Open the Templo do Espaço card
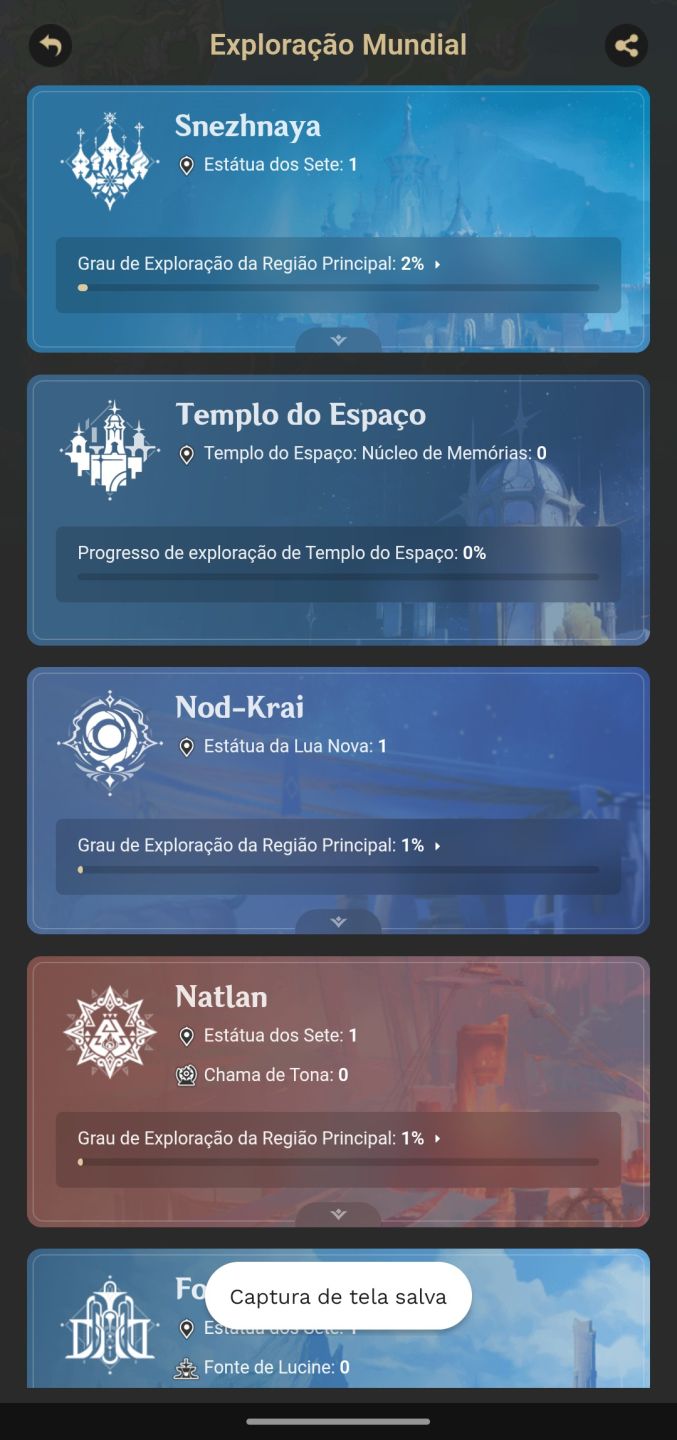This screenshot has height=1440, width=677. 338,510
